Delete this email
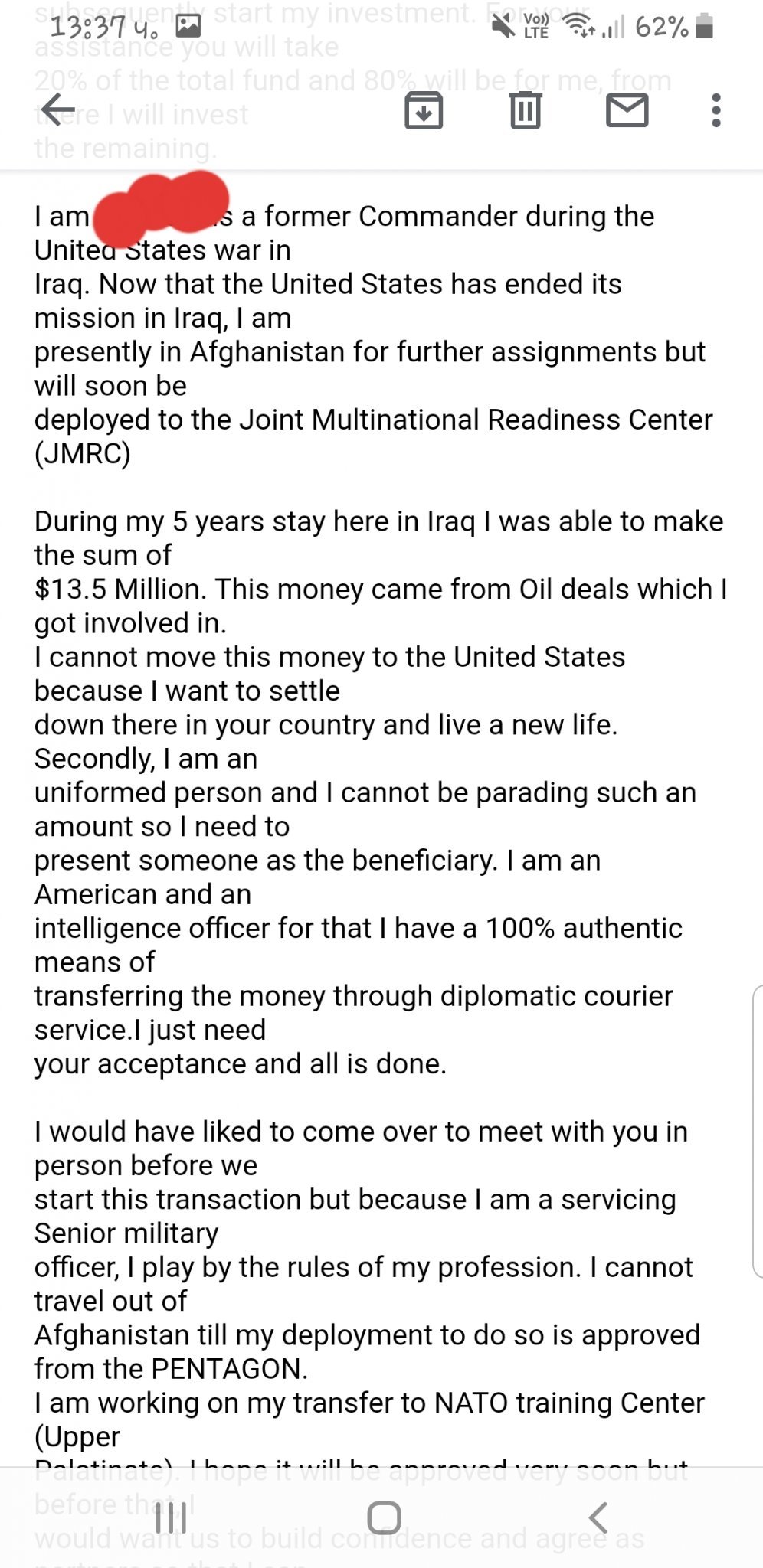 coord(526,110)
